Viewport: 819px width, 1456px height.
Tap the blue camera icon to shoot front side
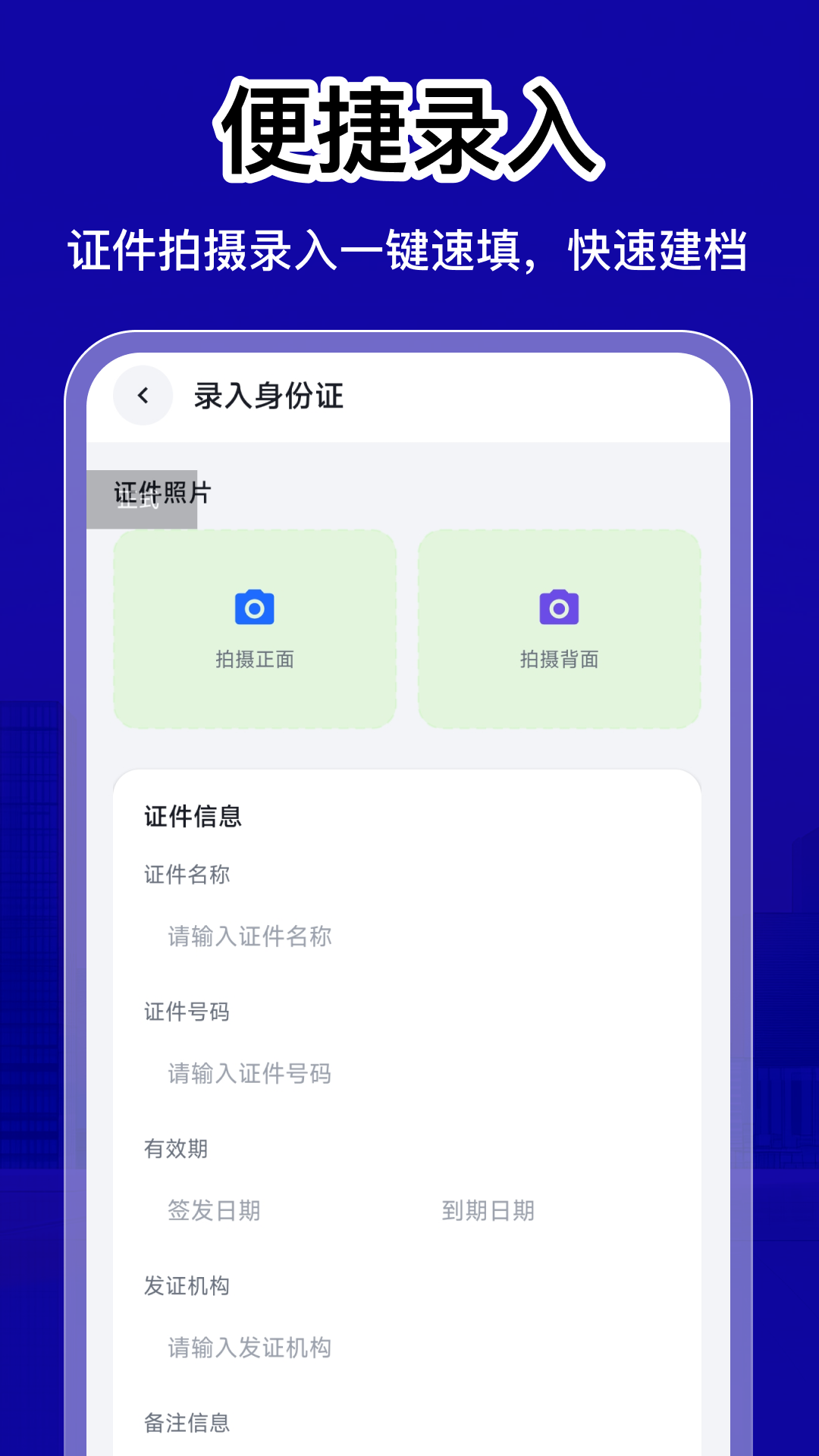pos(255,607)
